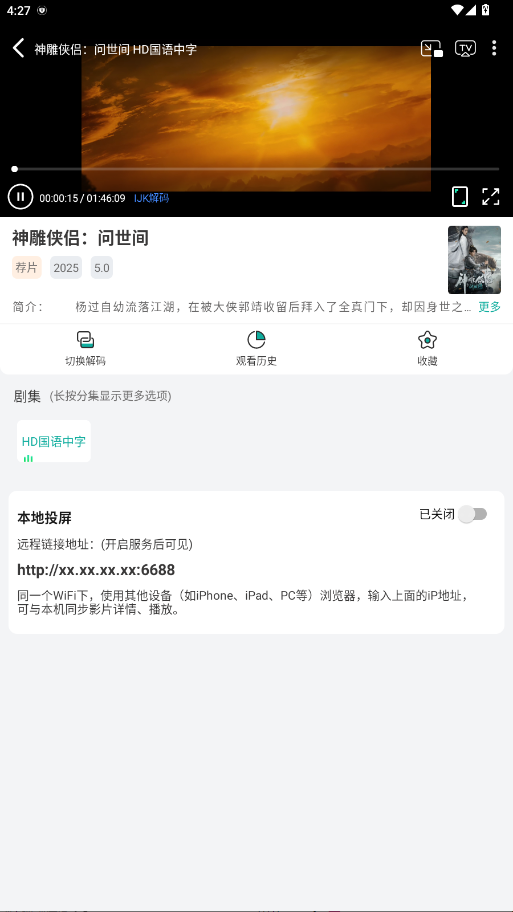Tap IJK解码 to change decoder
This screenshot has width=513, height=912.
pyautogui.click(x=151, y=198)
